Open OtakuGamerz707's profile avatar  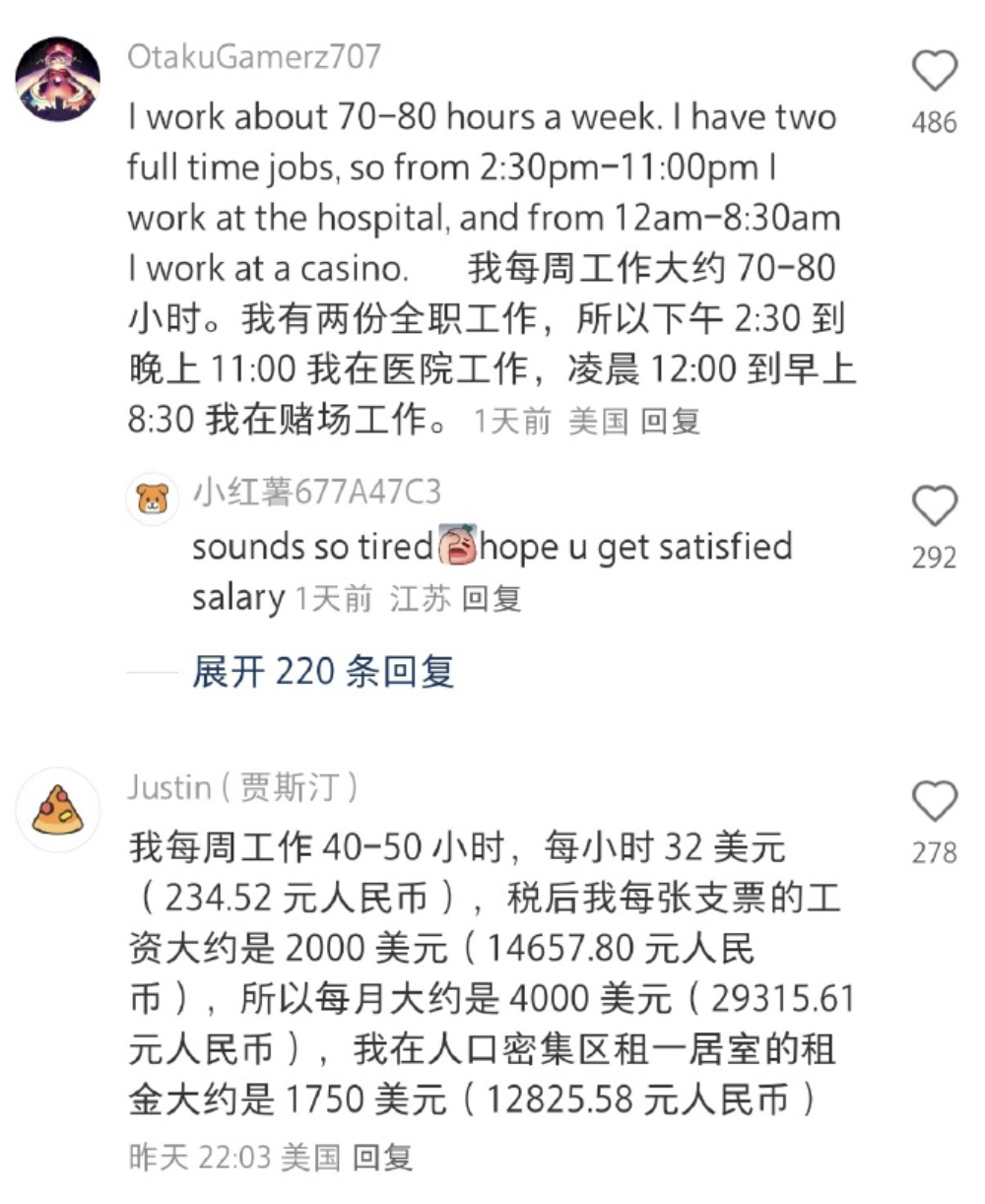[57, 79]
